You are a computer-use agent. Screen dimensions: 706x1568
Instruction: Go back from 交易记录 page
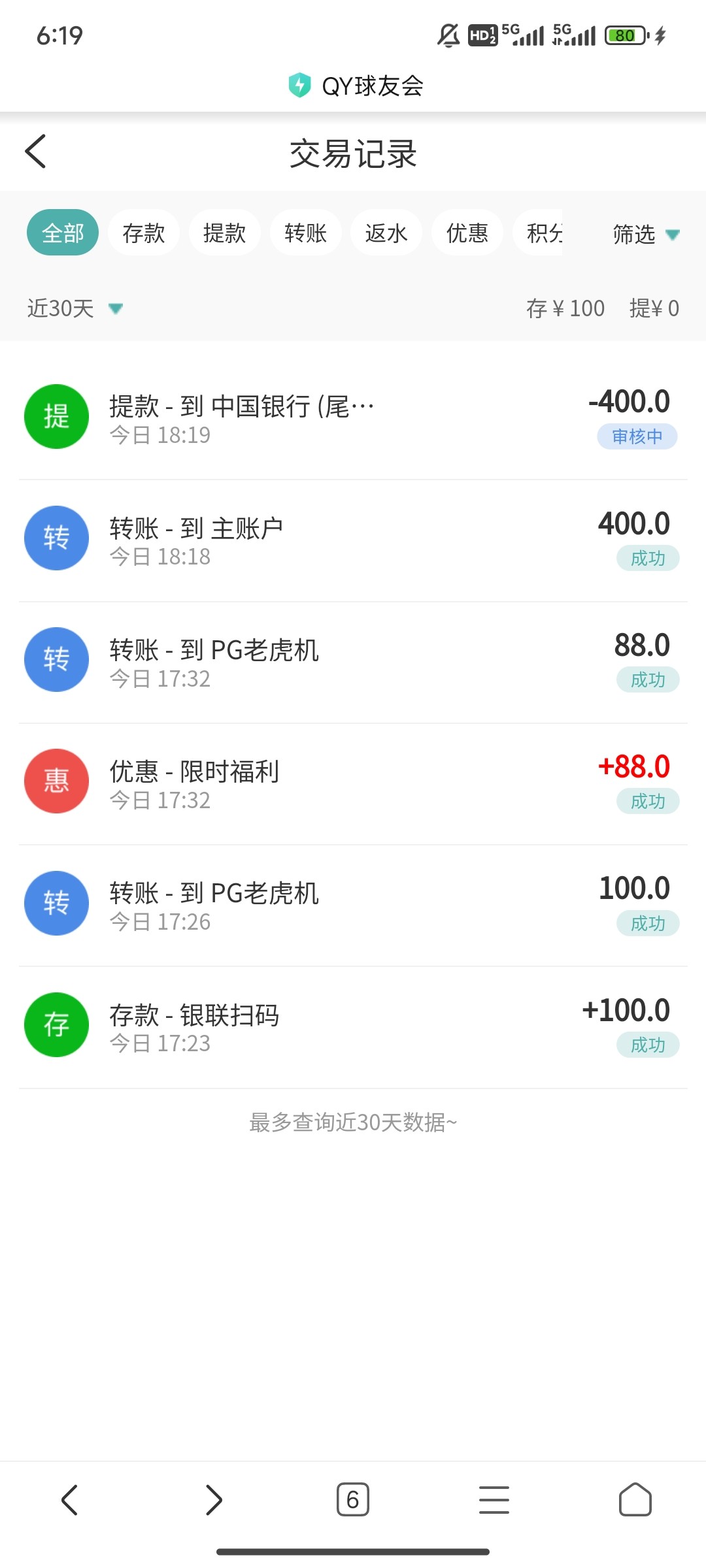[x=35, y=152]
